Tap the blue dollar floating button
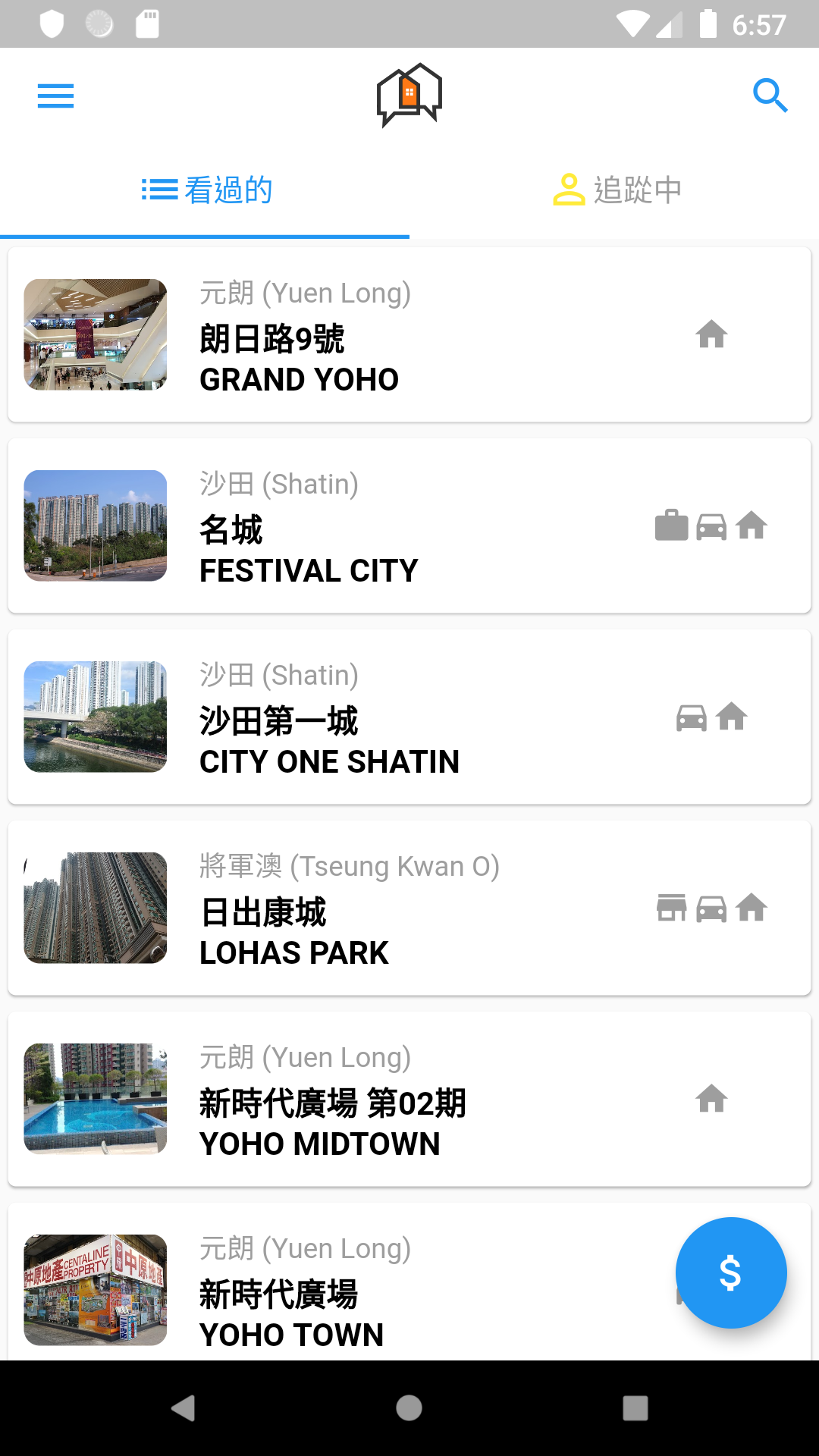This screenshot has width=819, height=1456. coord(731,1272)
